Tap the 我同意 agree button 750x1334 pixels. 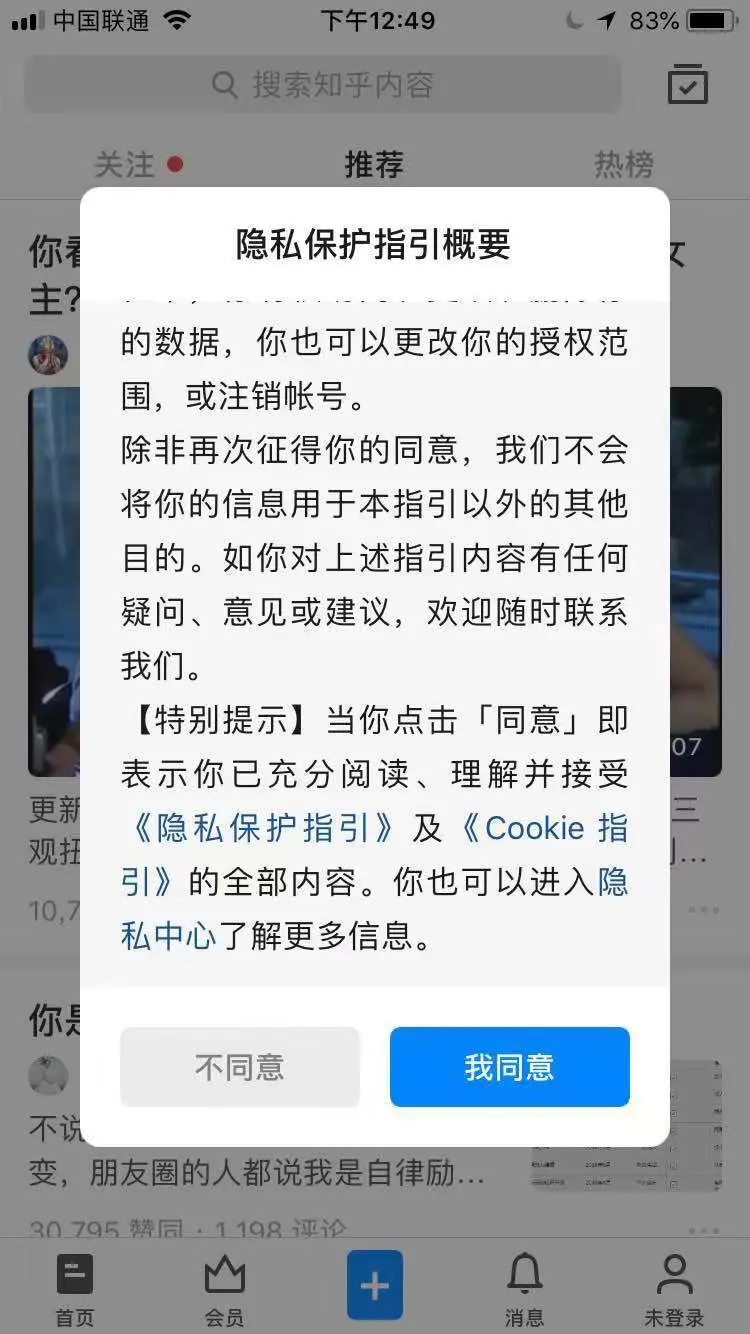509,1067
